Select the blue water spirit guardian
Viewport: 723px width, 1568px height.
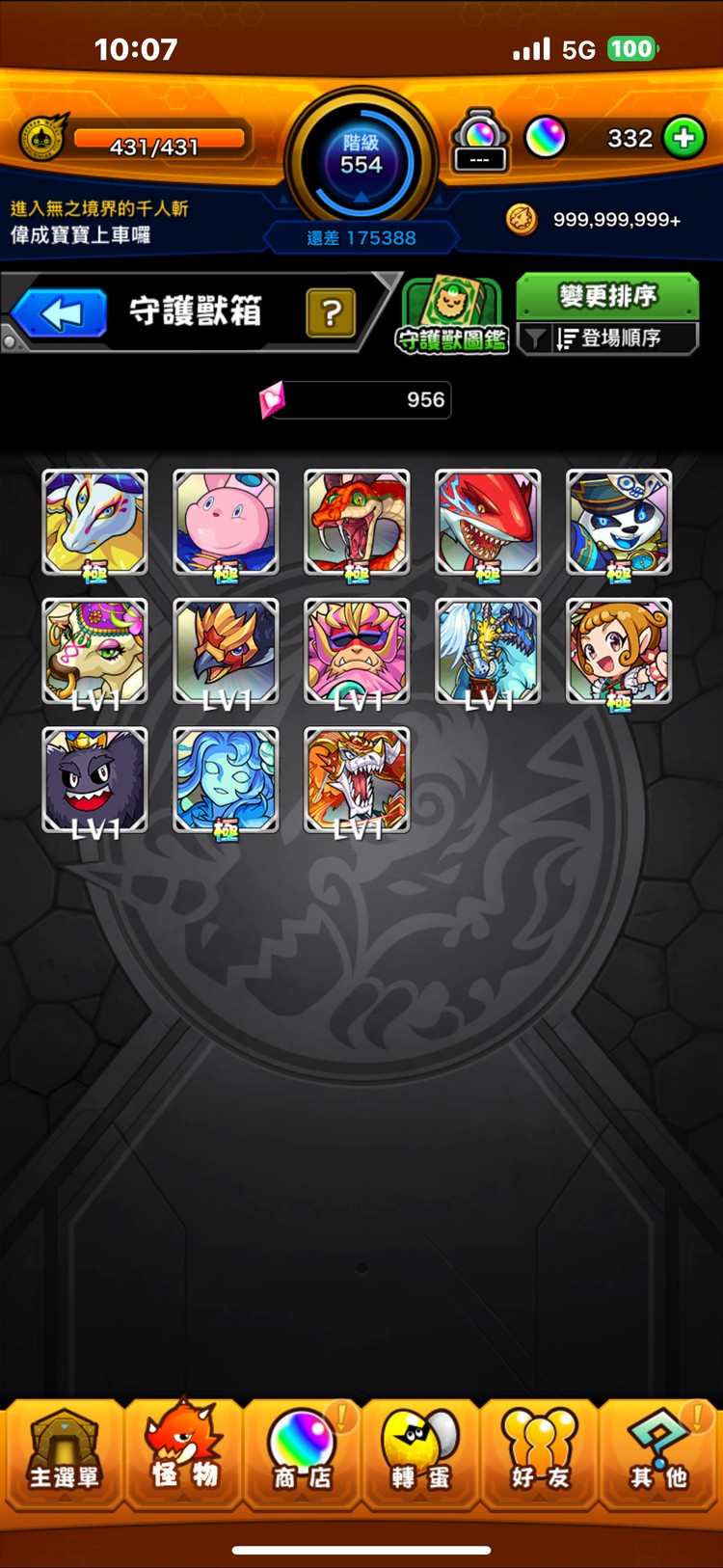point(226,779)
